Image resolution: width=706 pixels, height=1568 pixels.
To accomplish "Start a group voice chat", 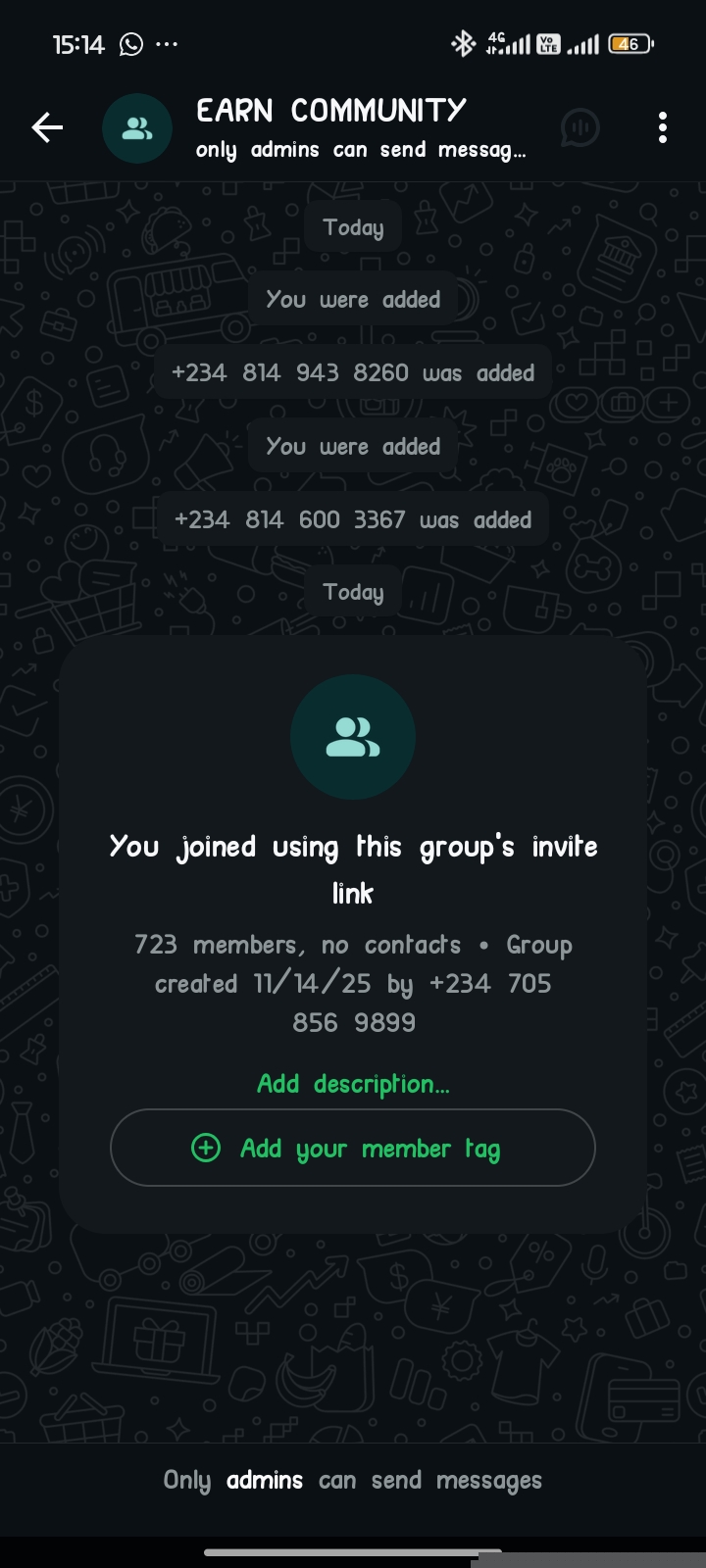I will pyautogui.click(x=580, y=127).
